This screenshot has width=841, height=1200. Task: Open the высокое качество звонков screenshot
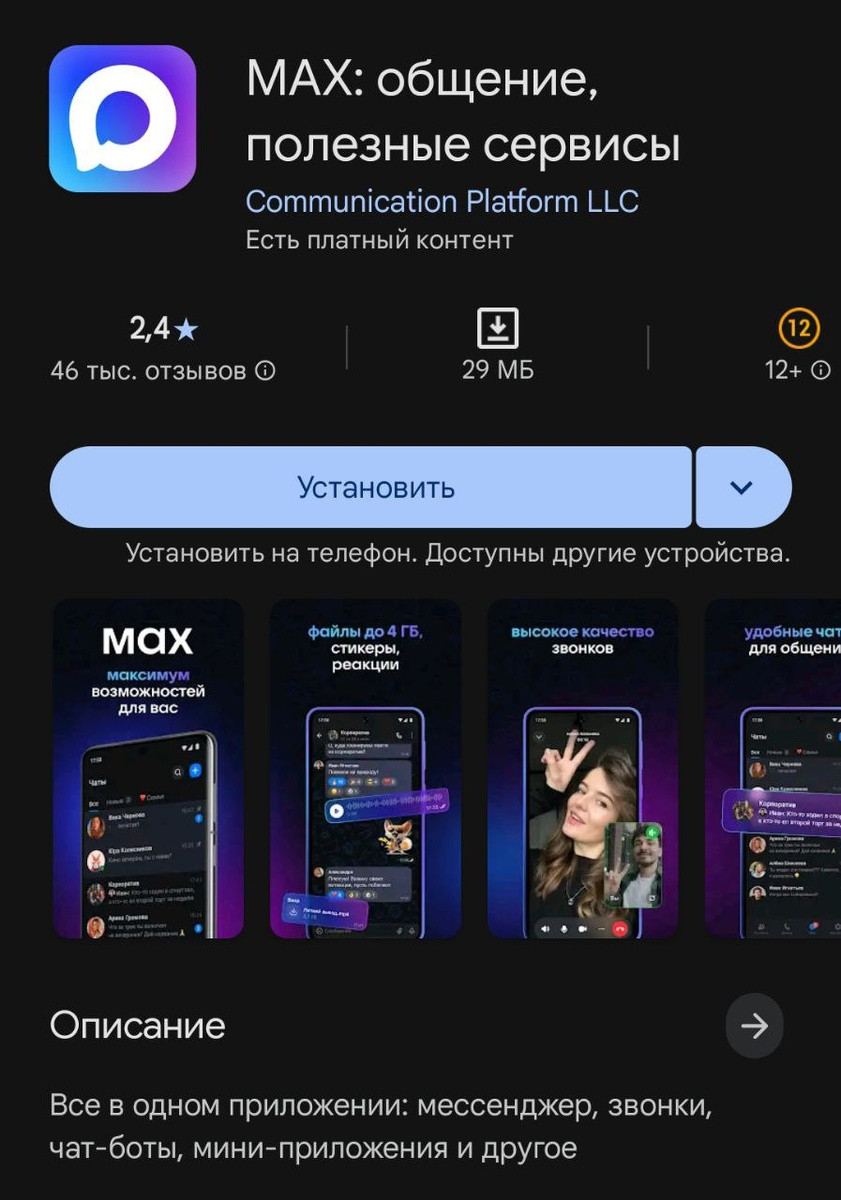(x=583, y=768)
